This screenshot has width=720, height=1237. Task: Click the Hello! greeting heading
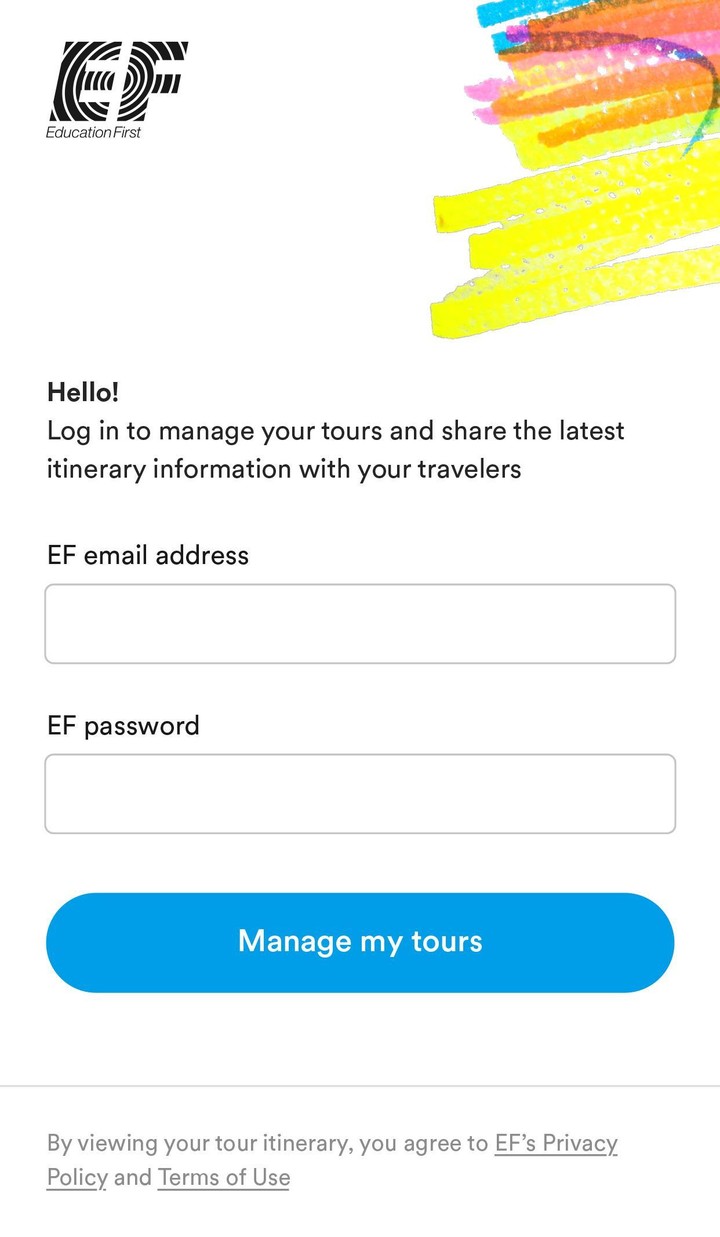[76, 391]
